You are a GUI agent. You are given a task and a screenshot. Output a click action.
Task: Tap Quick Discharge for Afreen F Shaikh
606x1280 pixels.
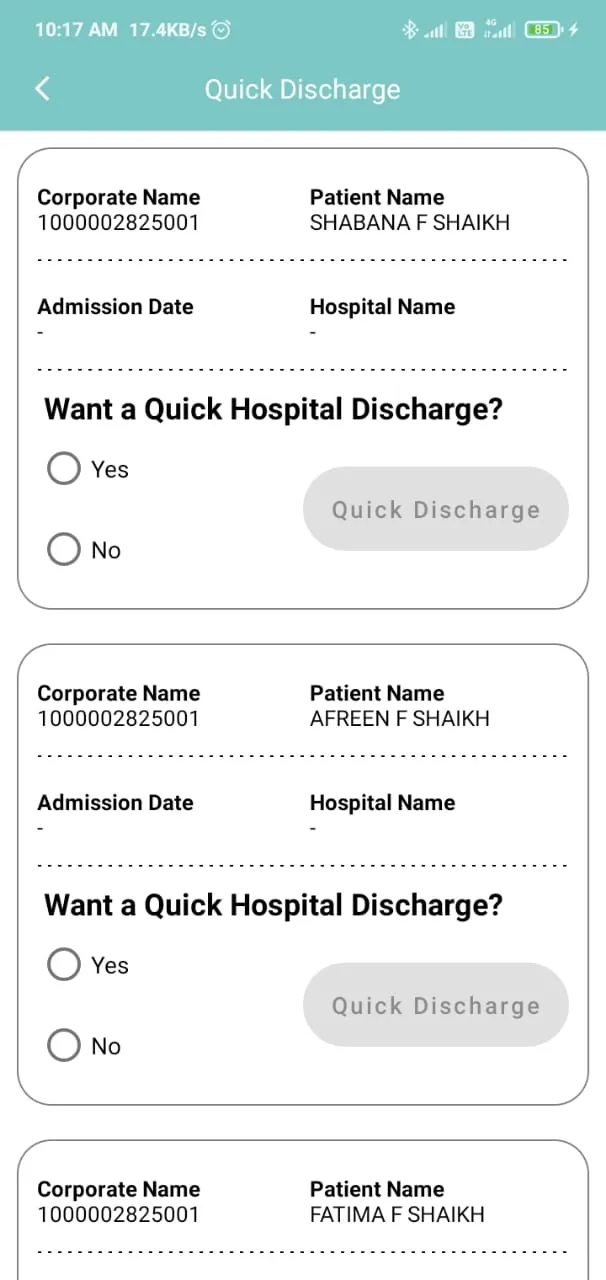pyautogui.click(x=436, y=1005)
